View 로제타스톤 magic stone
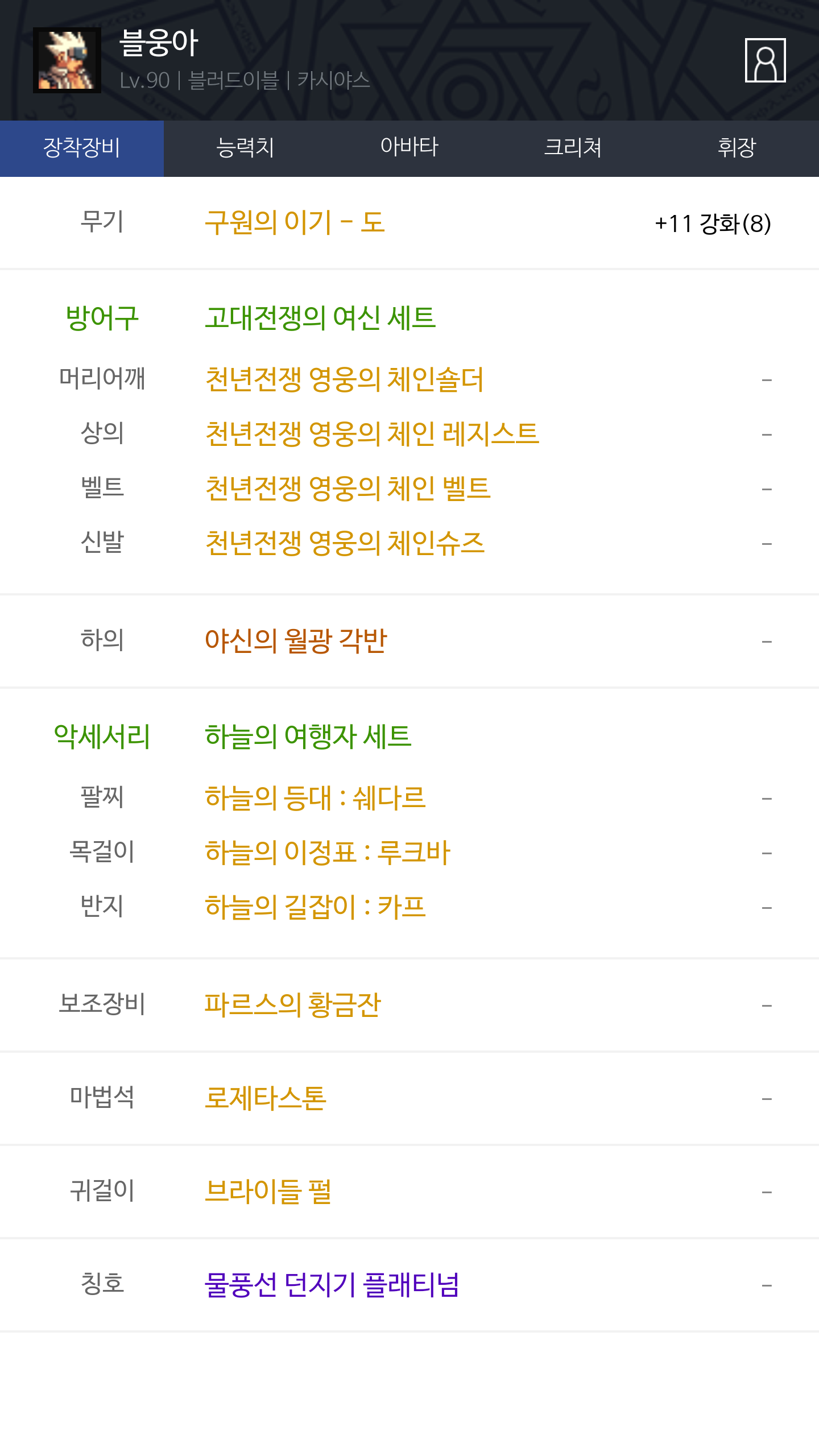This screenshot has height=1456, width=819. coord(266,1098)
